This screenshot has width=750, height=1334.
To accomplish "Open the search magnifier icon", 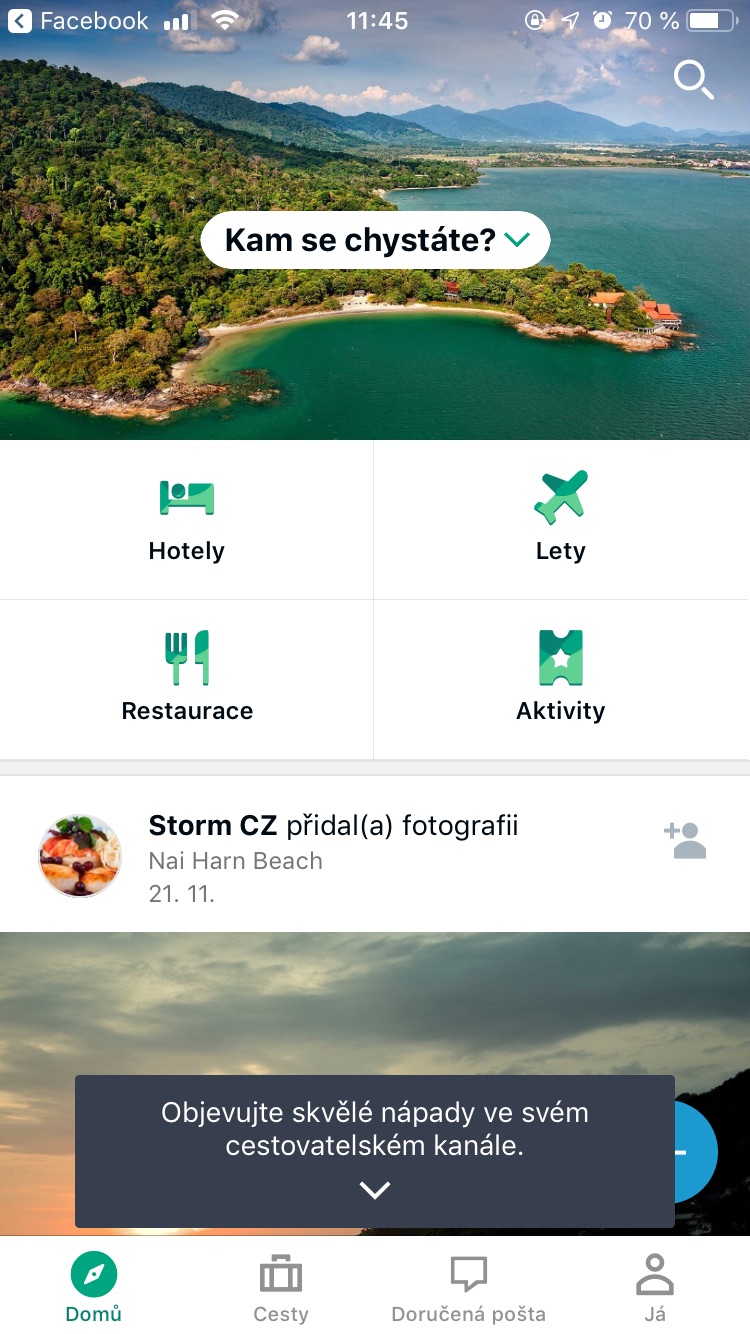I will [x=693, y=79].
